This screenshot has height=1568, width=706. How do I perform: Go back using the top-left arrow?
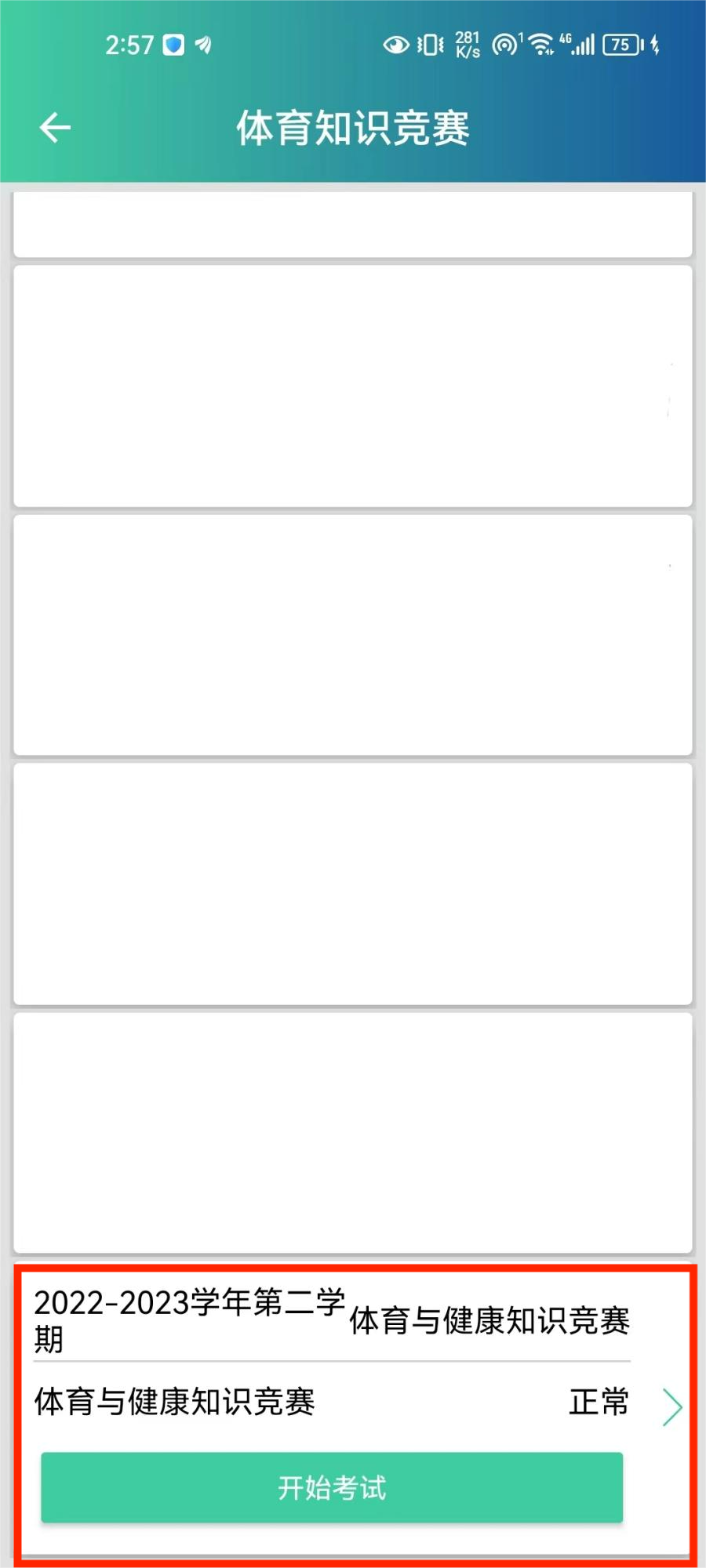(x=55, y=128)
